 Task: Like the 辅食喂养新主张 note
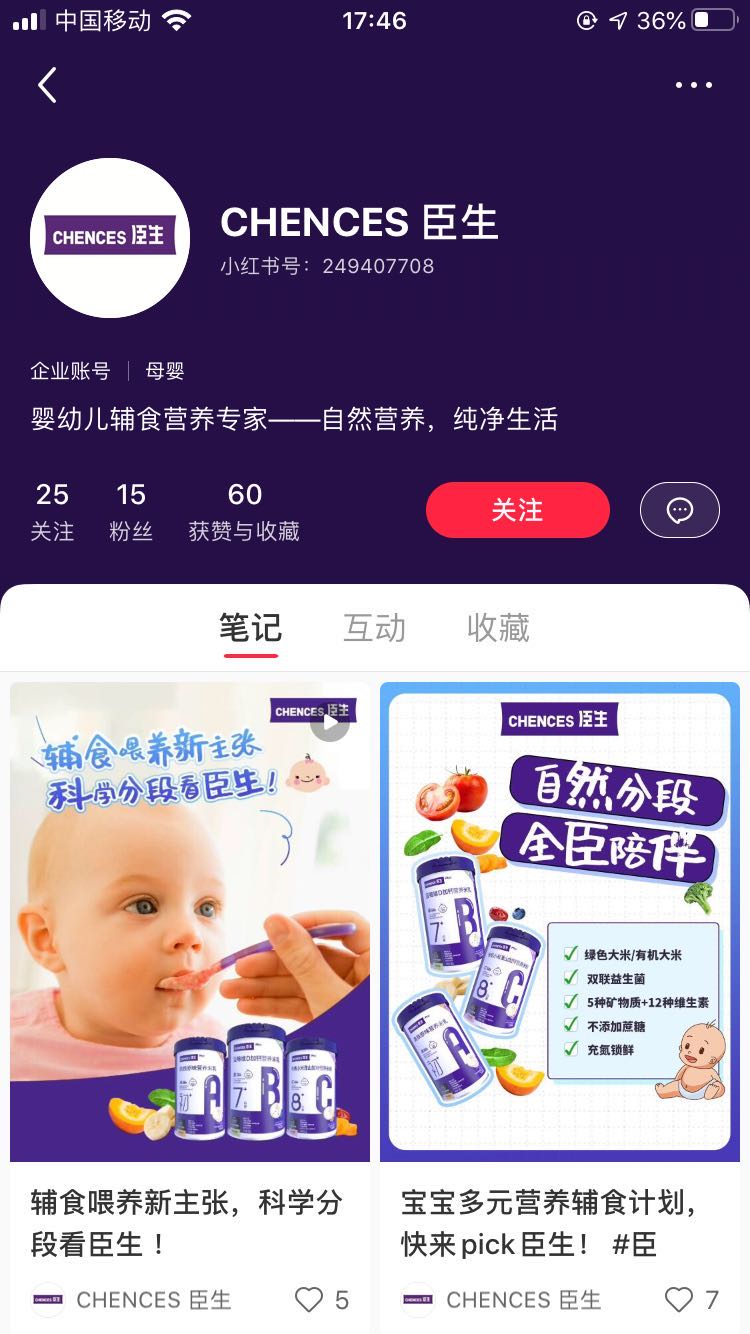(310, 1299)
